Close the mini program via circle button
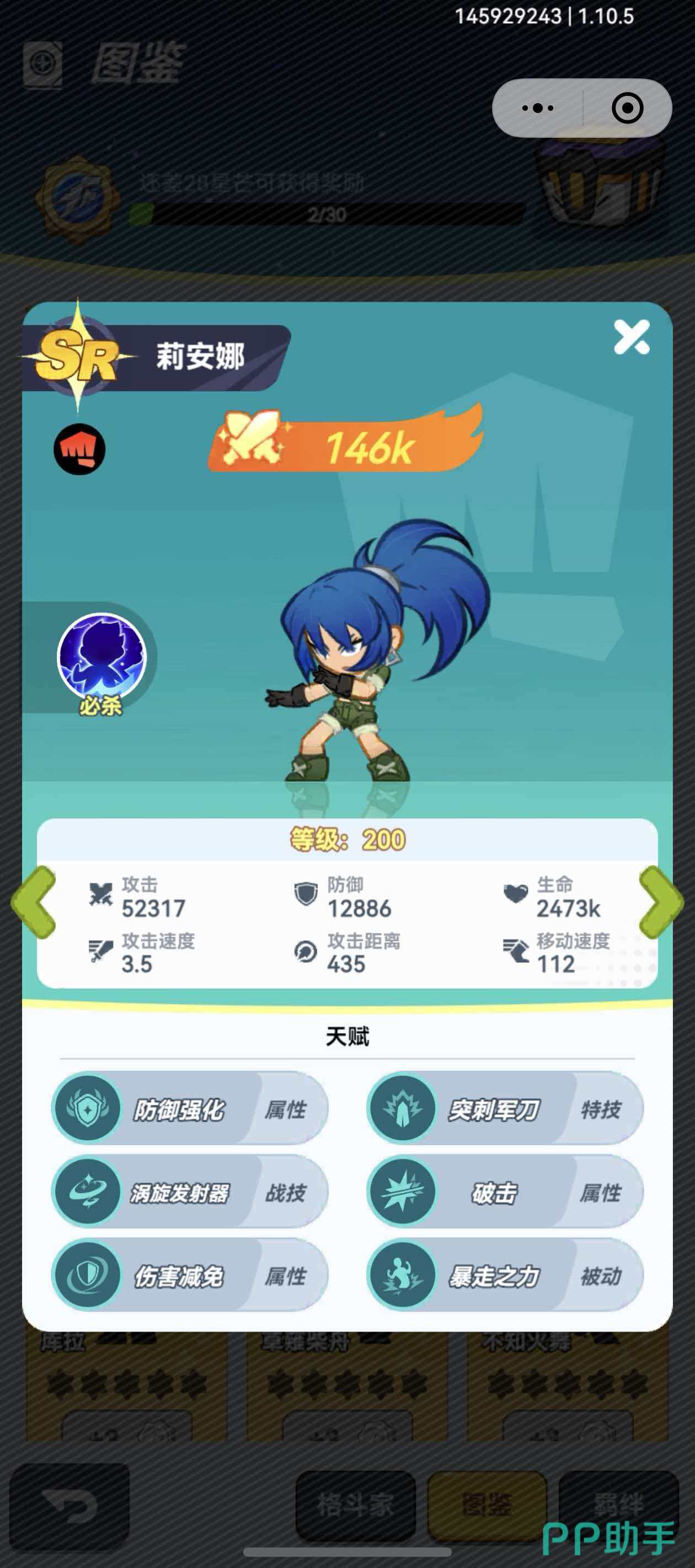 [x=627, y=109]
